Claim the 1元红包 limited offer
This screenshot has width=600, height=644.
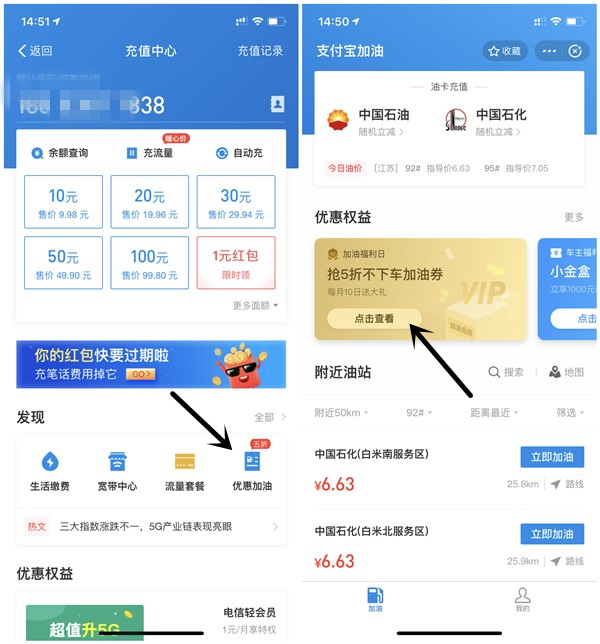point(235,264)
